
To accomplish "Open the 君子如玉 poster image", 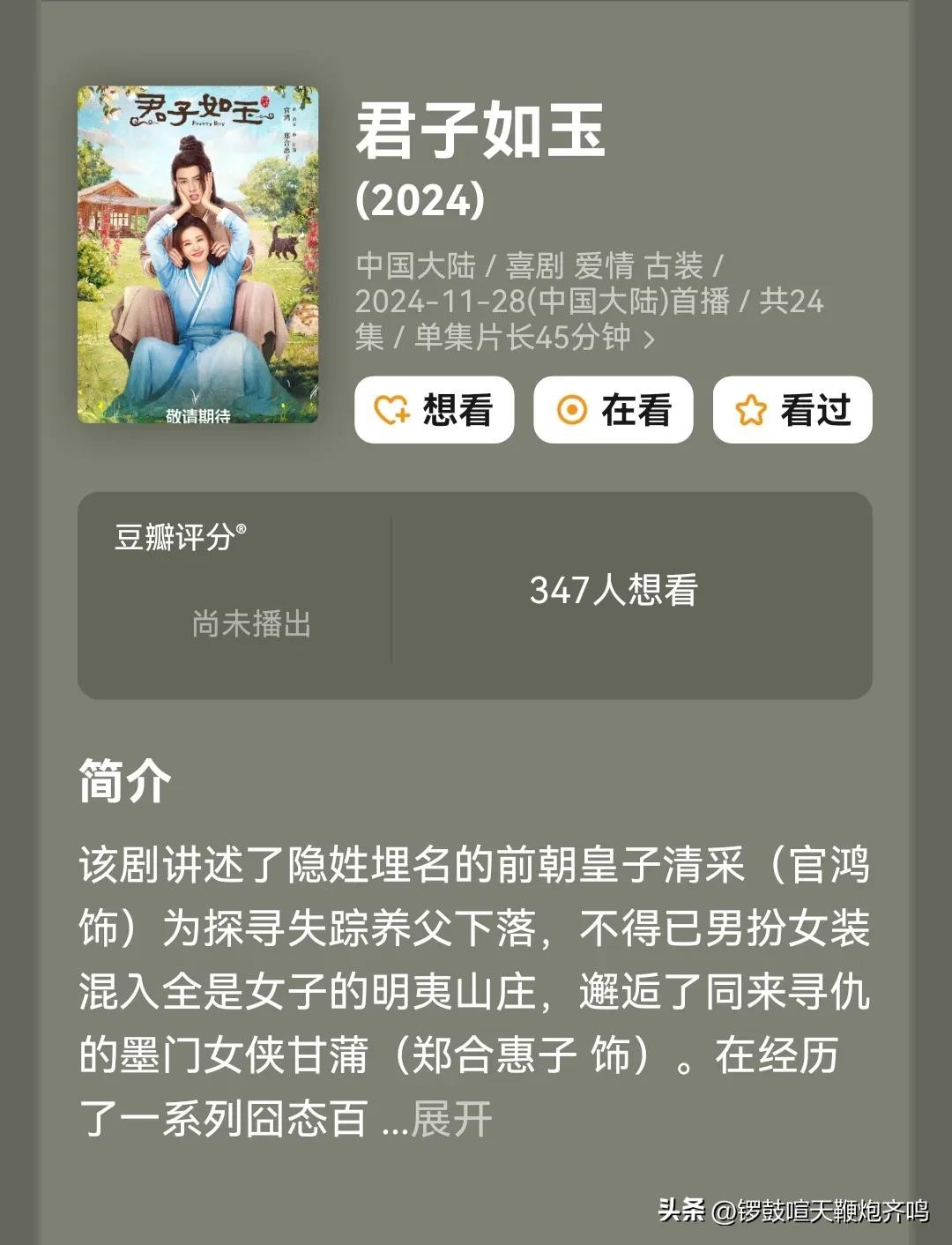I will pyautogui.click(x=197, y=255).
